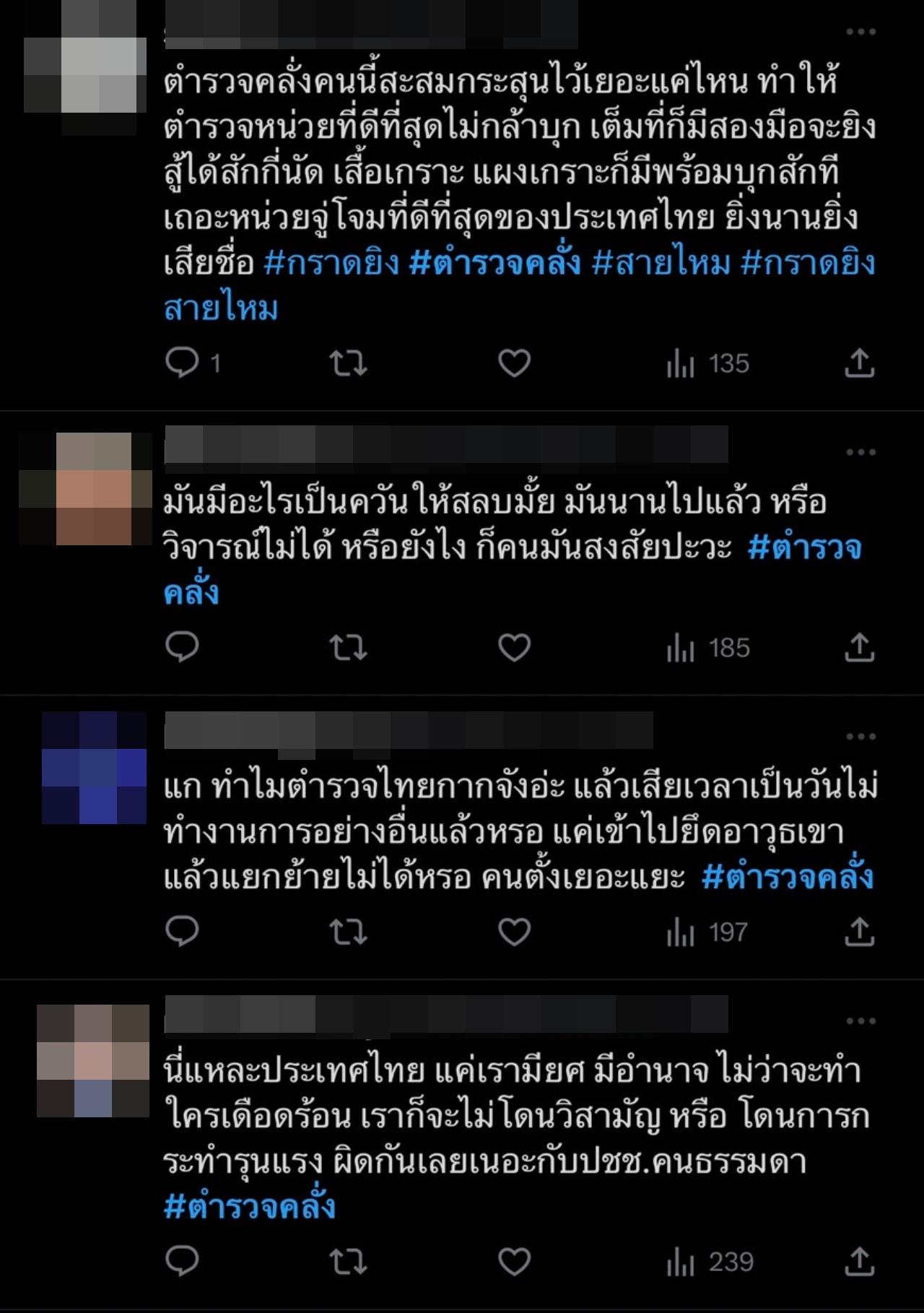Screen dimensions: 924x1313
Task: Retweet the tweet with 239 views
Action: pos(349,1261)
